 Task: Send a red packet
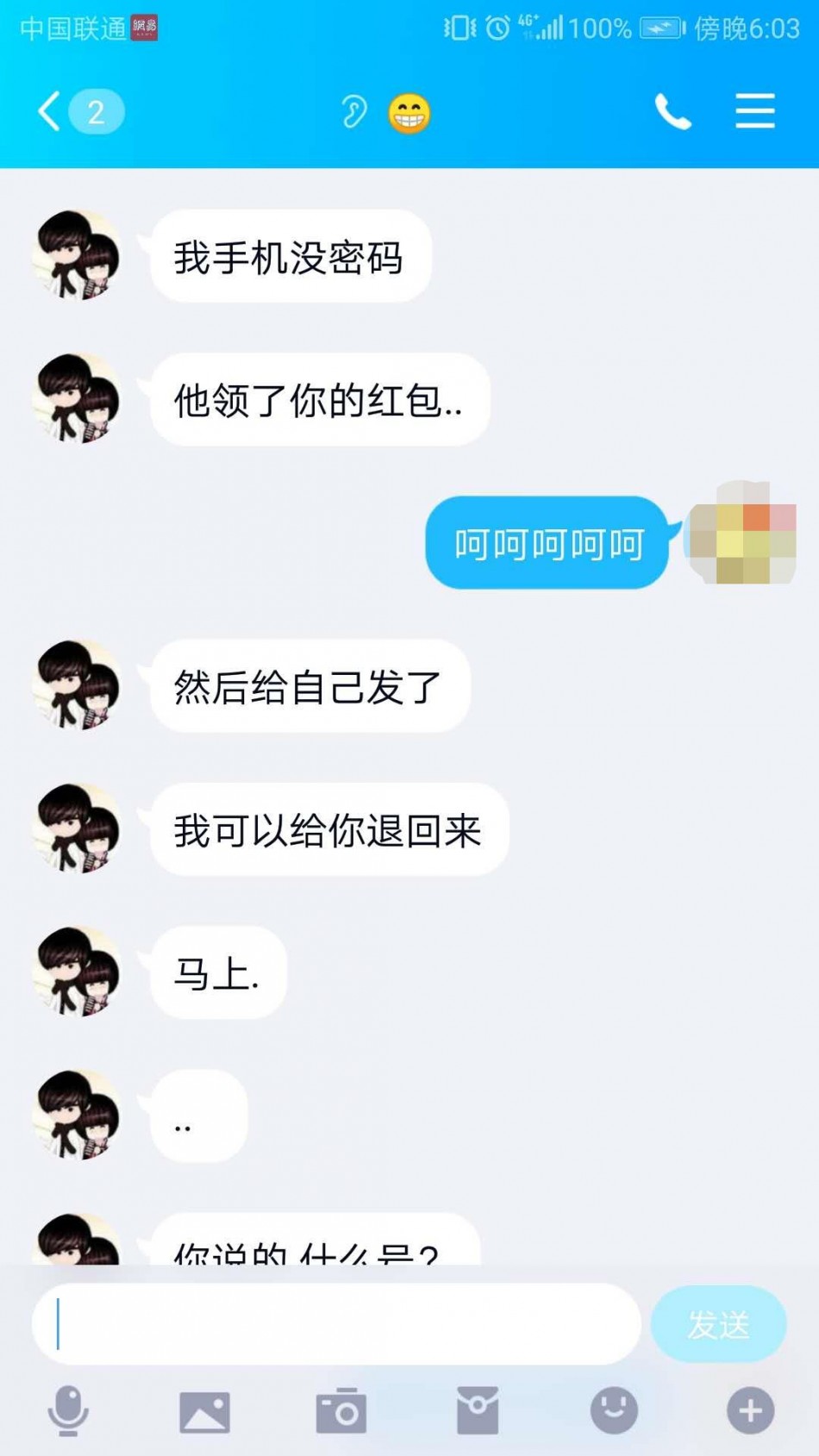[x=477, y=1411]
